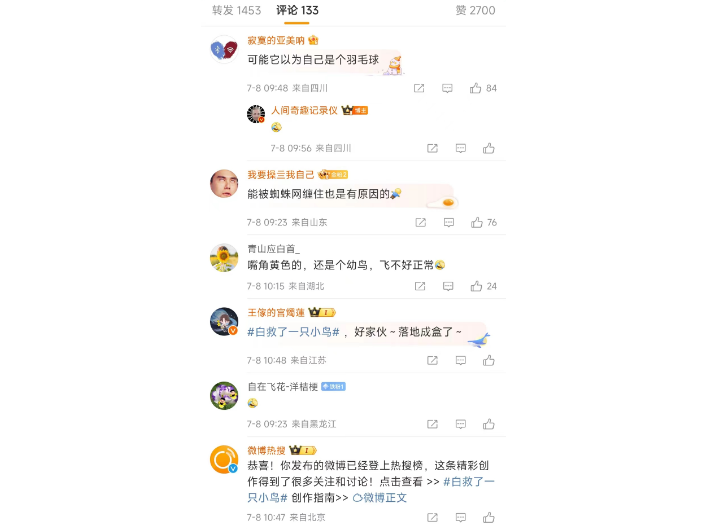
Task: Share the comment by 寂寞的亚美呐
Action: tap(418, 88)
